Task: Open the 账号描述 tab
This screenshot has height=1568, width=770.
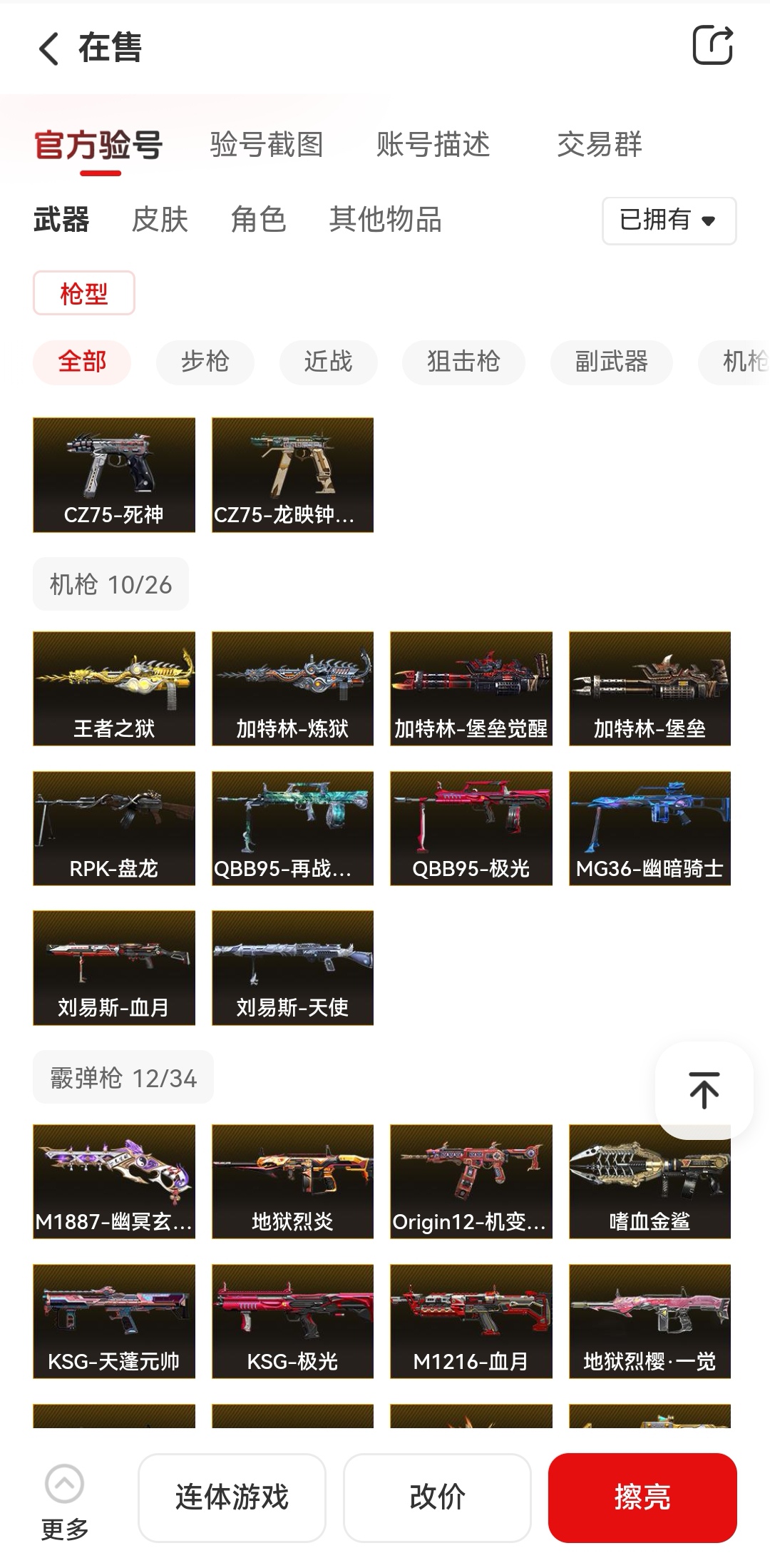Action: click(x=433, y=145)
